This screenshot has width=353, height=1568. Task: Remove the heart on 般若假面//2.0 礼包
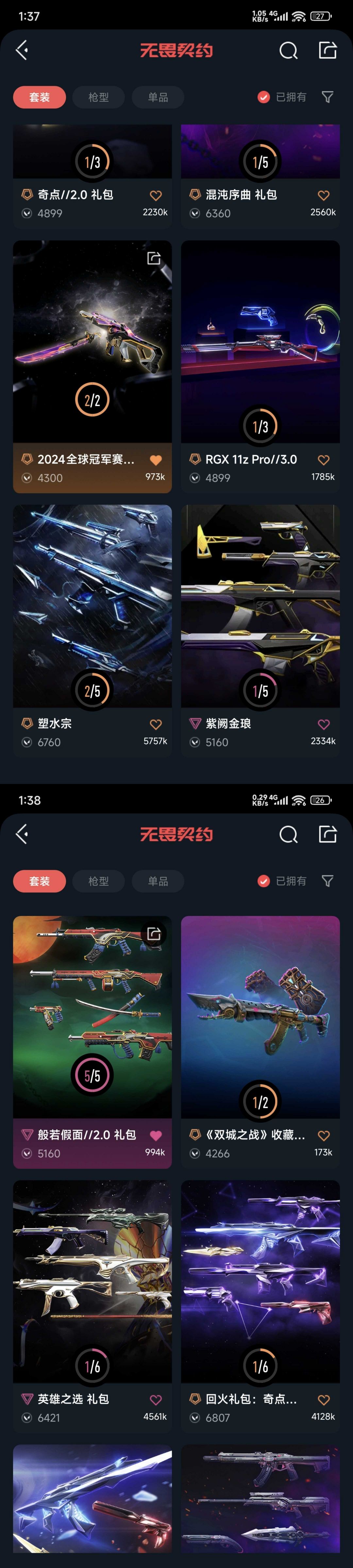click(156, 1135)
